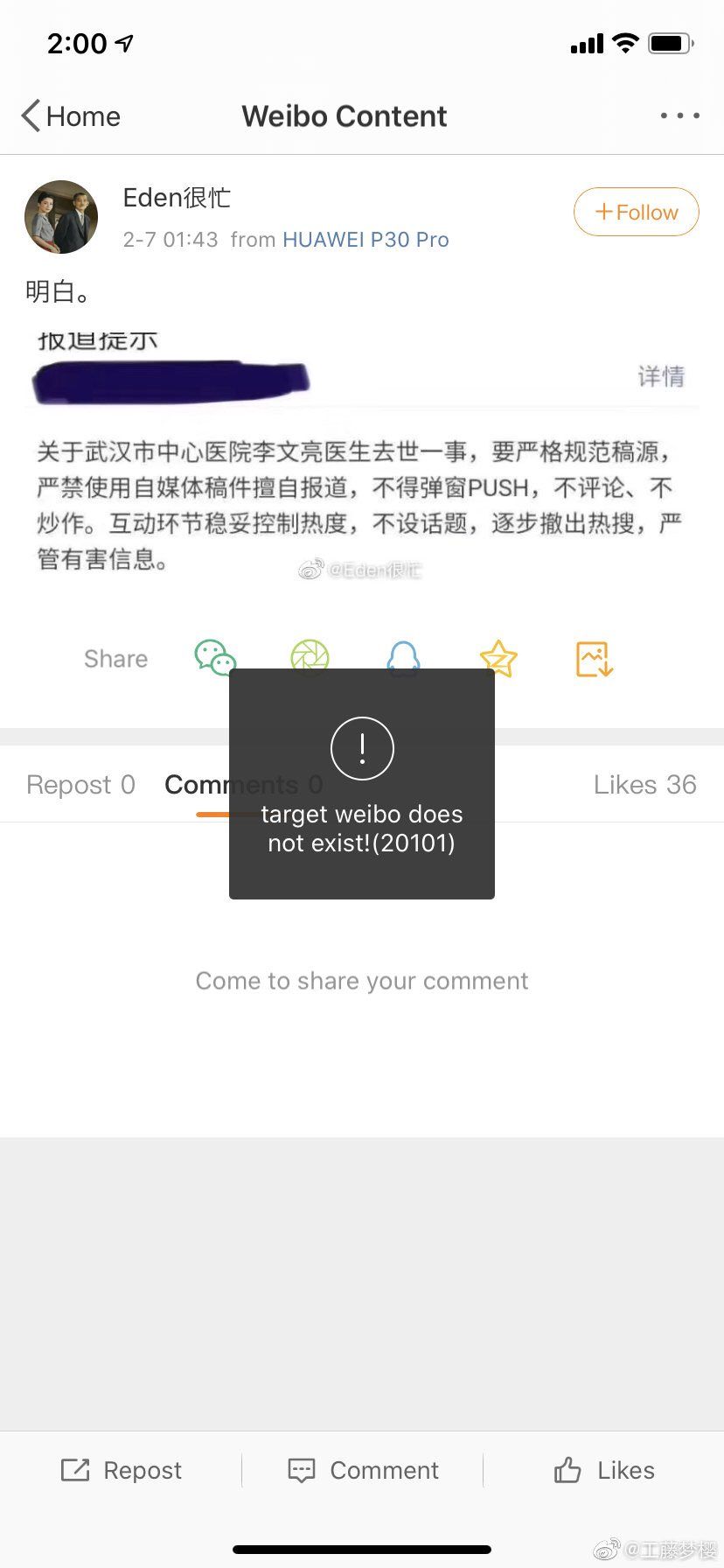
Task: Switch to the Likes 36 tab
Action: click(x=644, y=785)
